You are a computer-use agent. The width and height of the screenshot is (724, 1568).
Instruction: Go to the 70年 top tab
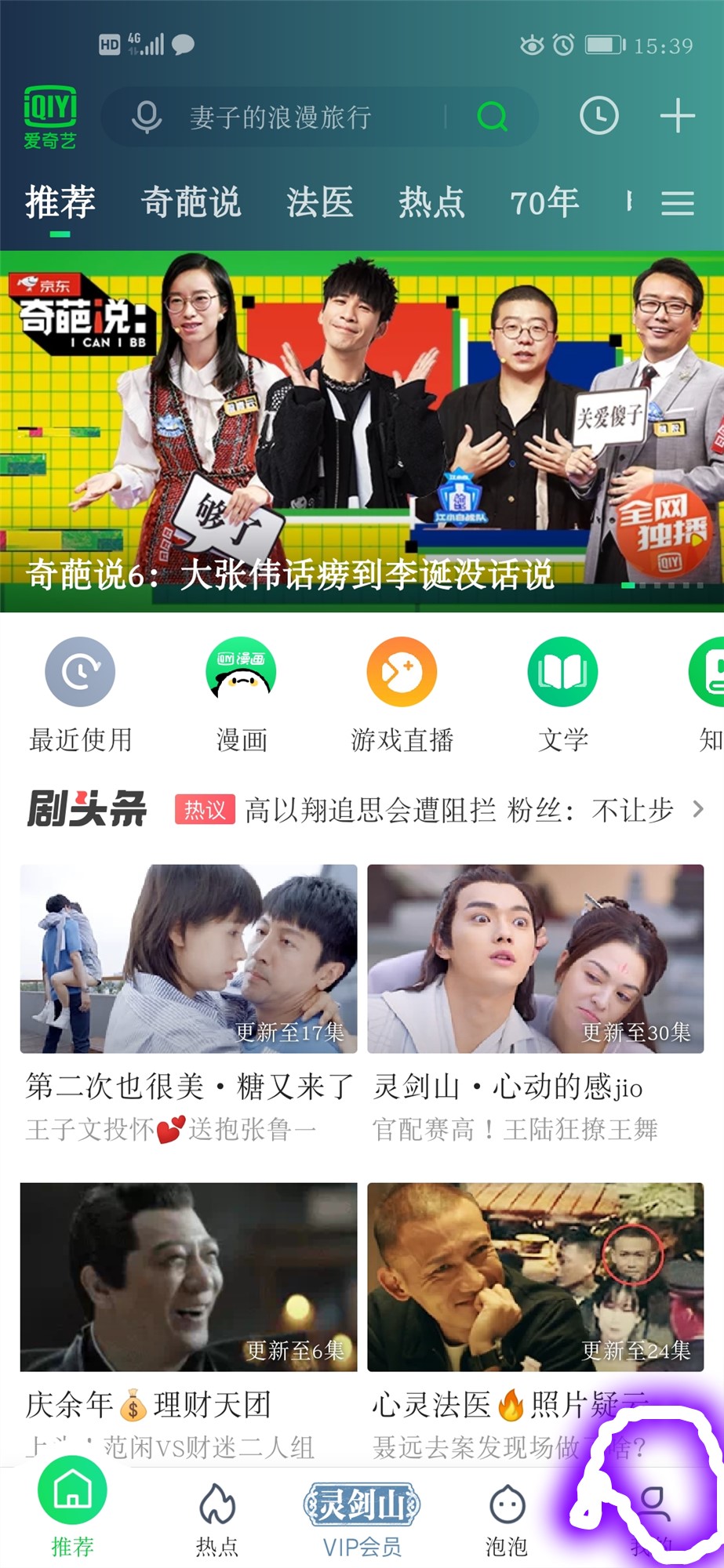[544, 202]
